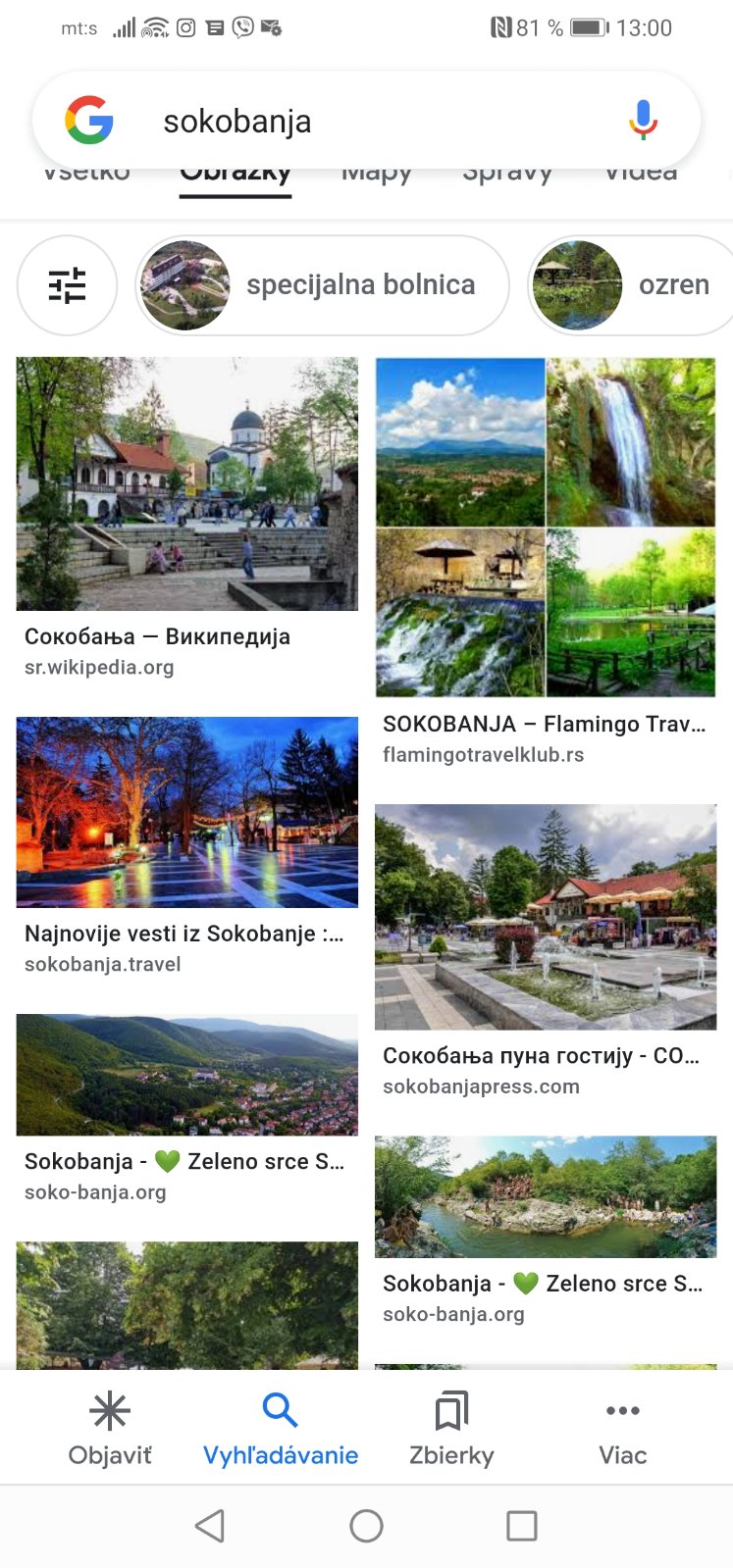Viewport: 733px width, 1568px height.
Task: Start voice search with microphone
Action: click(x=643, y=120)
